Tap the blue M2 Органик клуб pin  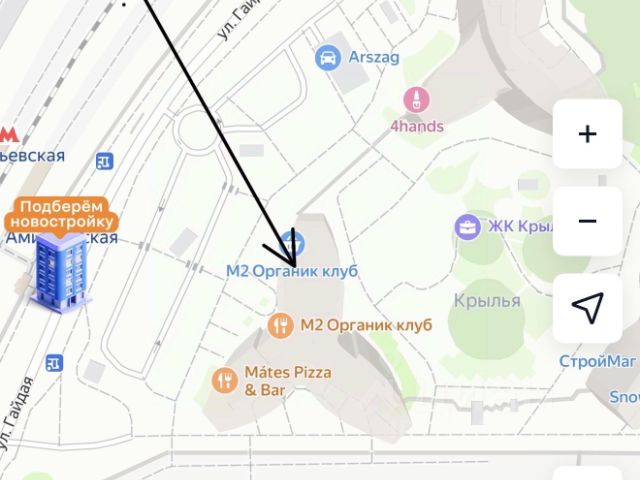292,242
